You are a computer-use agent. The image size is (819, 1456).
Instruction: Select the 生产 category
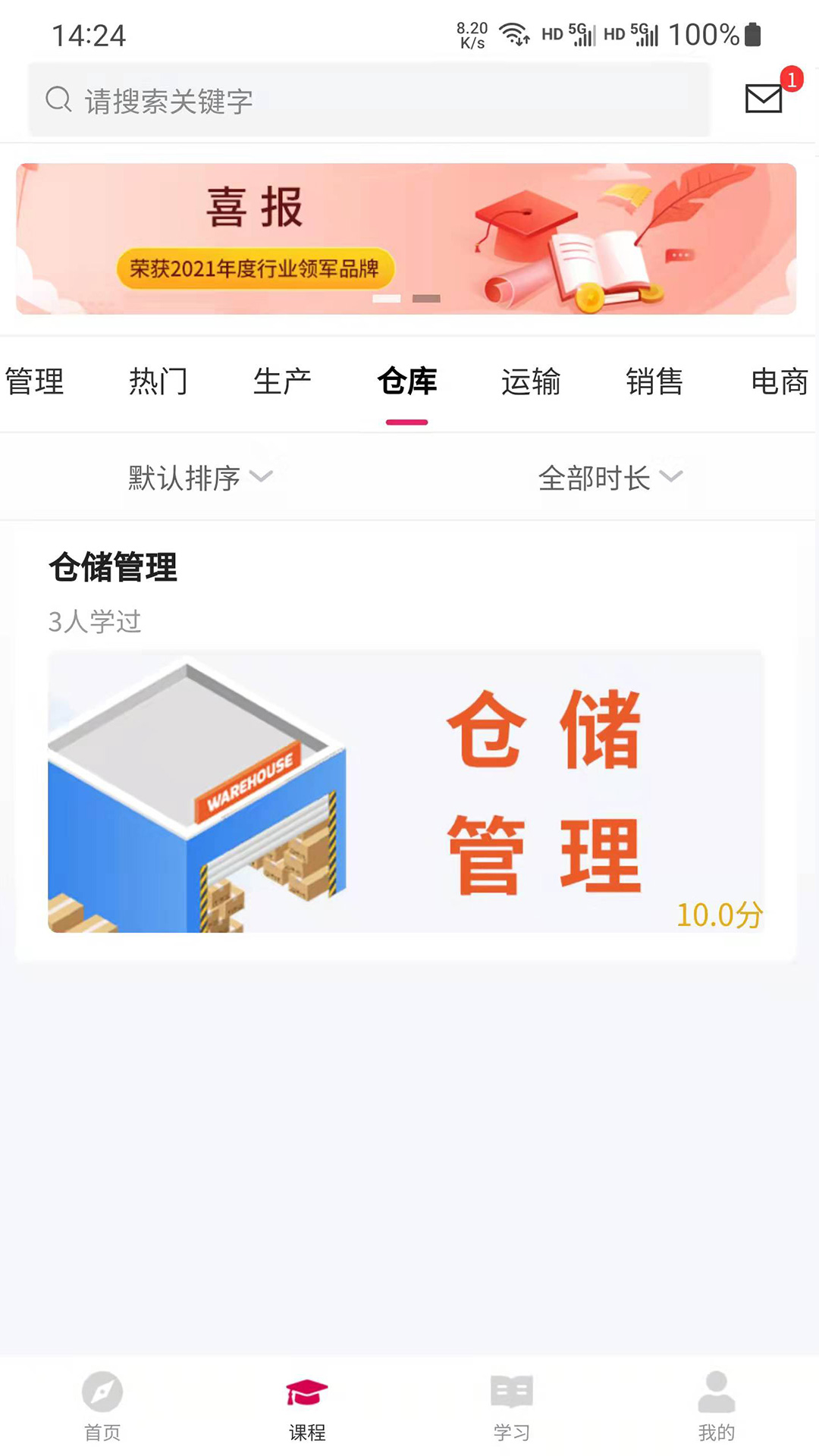pyautogui.click(x=281, y=381)
